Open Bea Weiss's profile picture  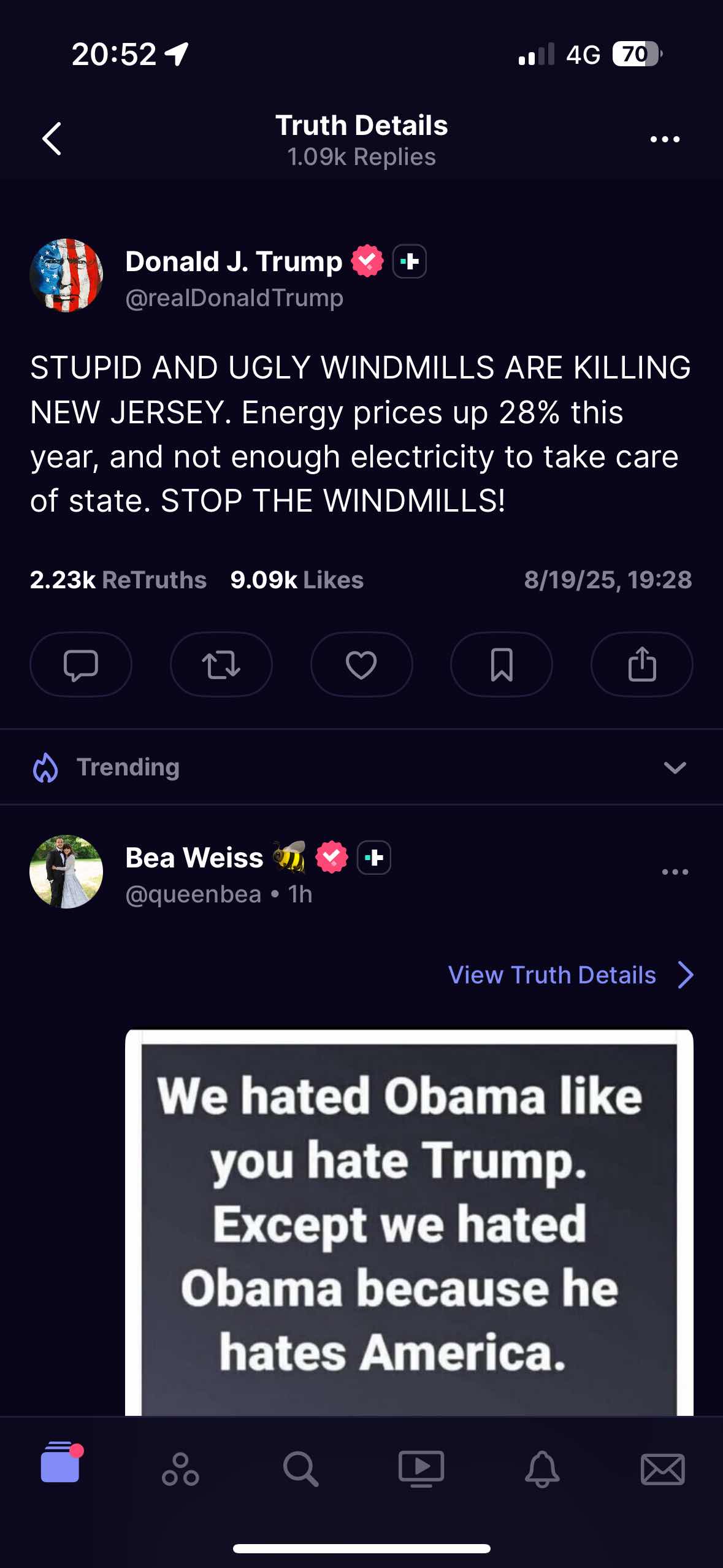pyautogui.click(x=66, y=872)
